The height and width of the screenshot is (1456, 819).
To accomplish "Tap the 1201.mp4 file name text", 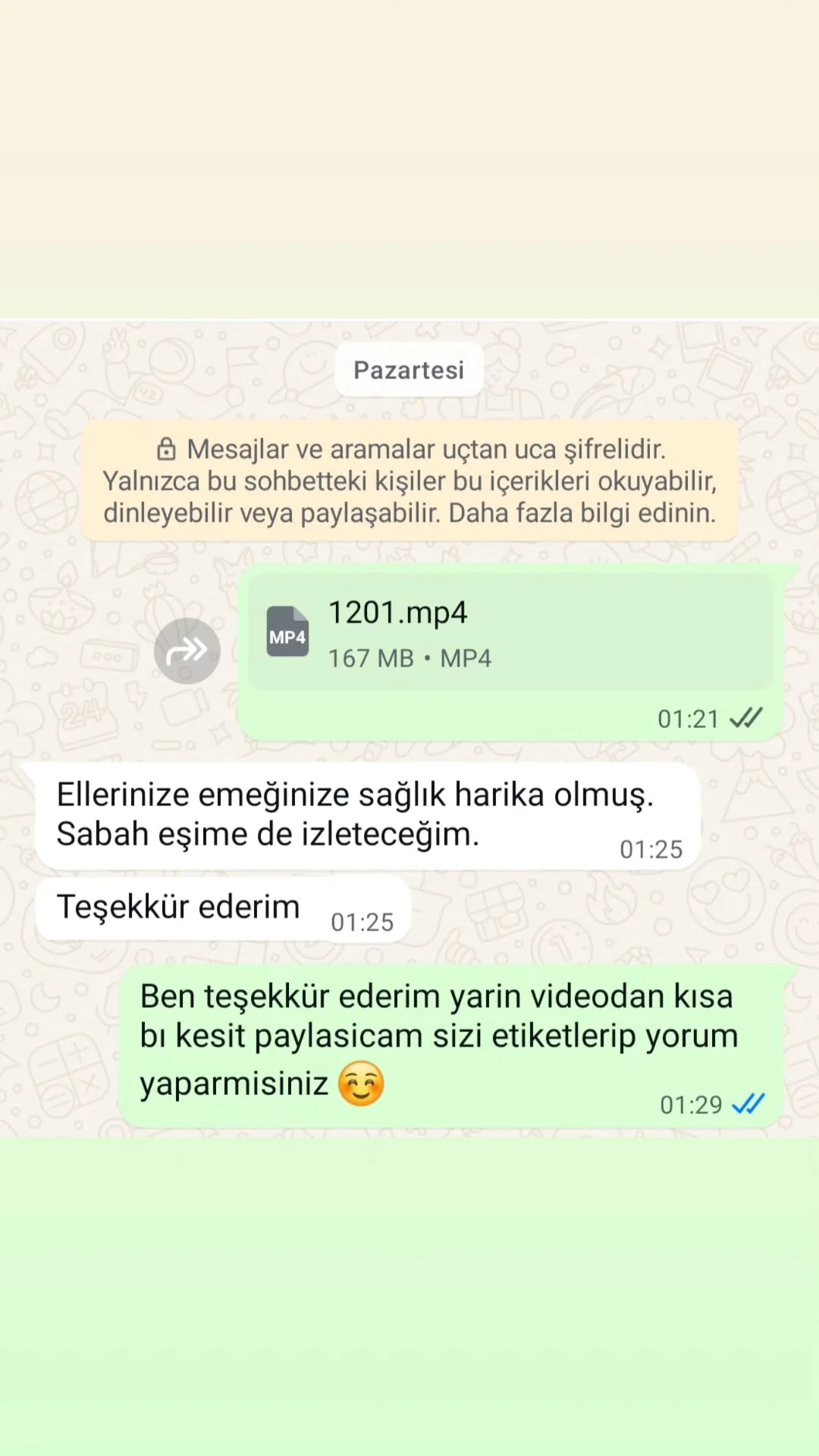I will point(397,612).
